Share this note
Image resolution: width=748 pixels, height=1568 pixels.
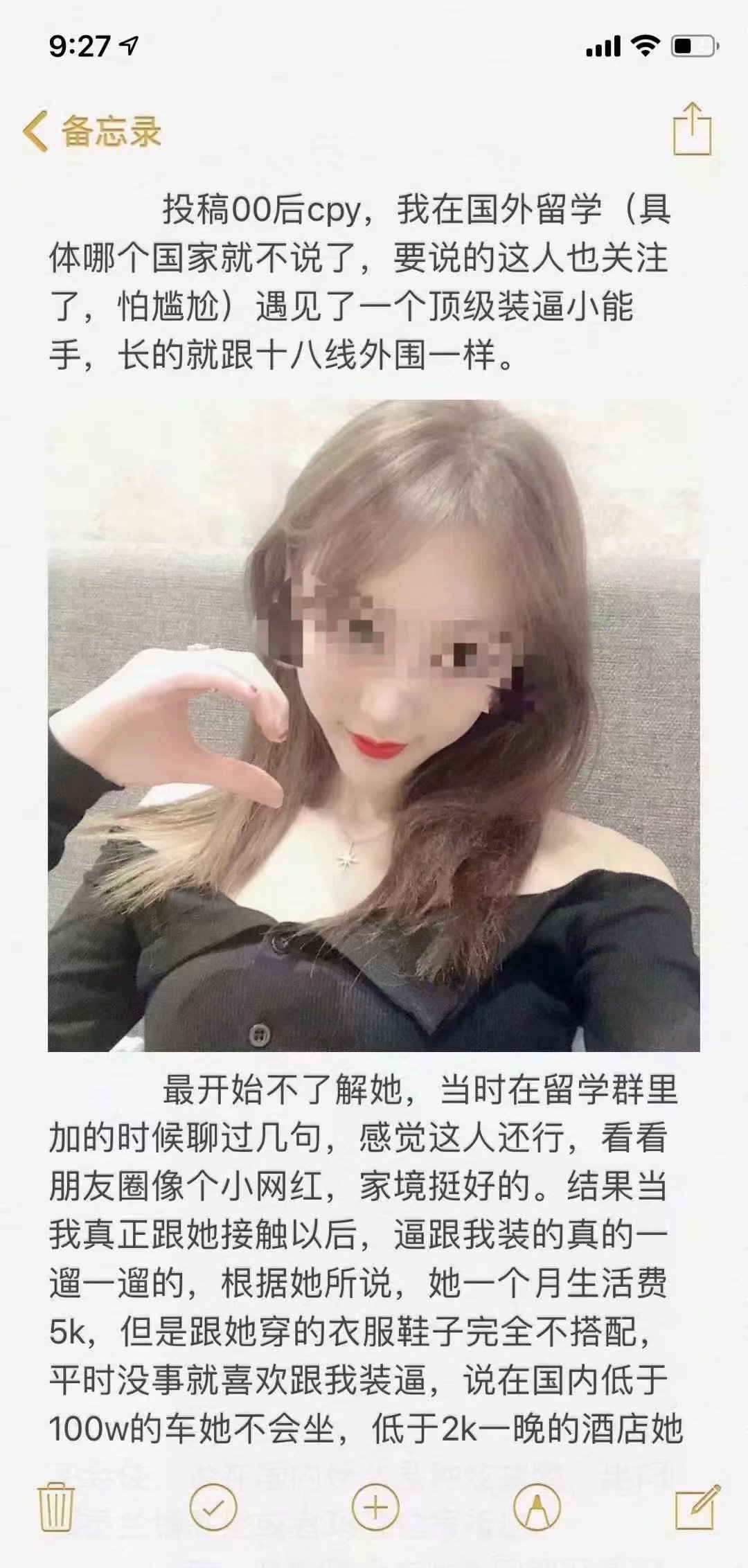[x=692, y=129]
